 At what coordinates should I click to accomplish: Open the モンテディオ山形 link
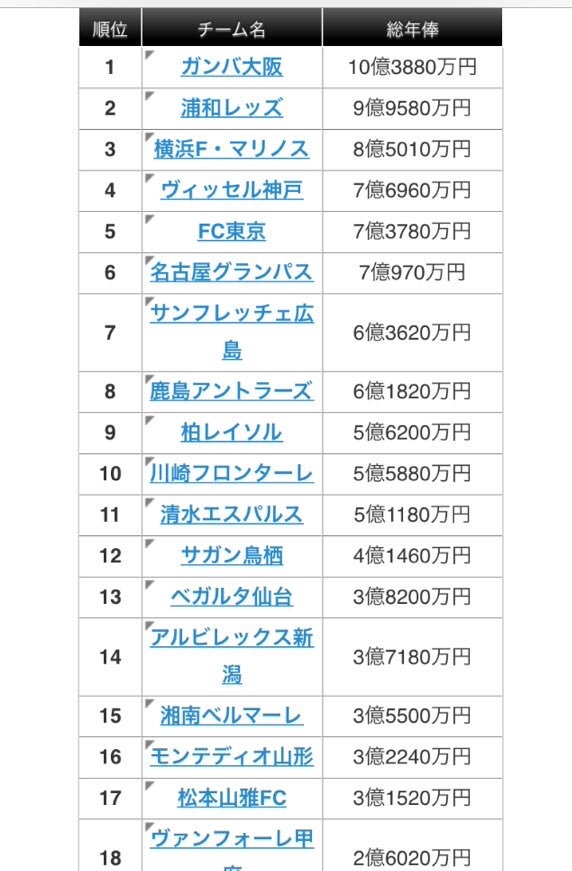(x=232, y=757)
